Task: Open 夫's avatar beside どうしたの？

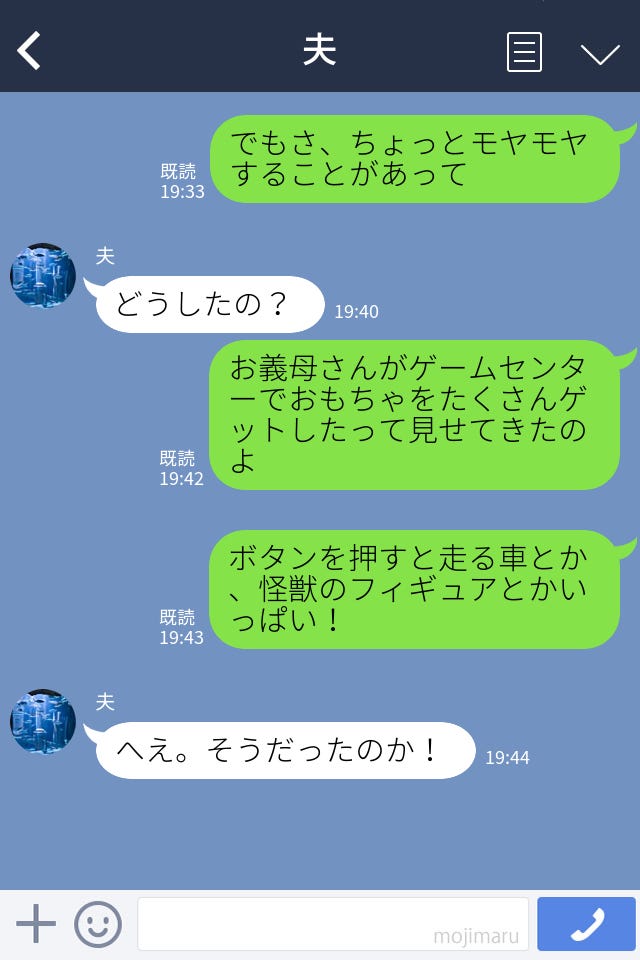Action: (x=43, y=275)
